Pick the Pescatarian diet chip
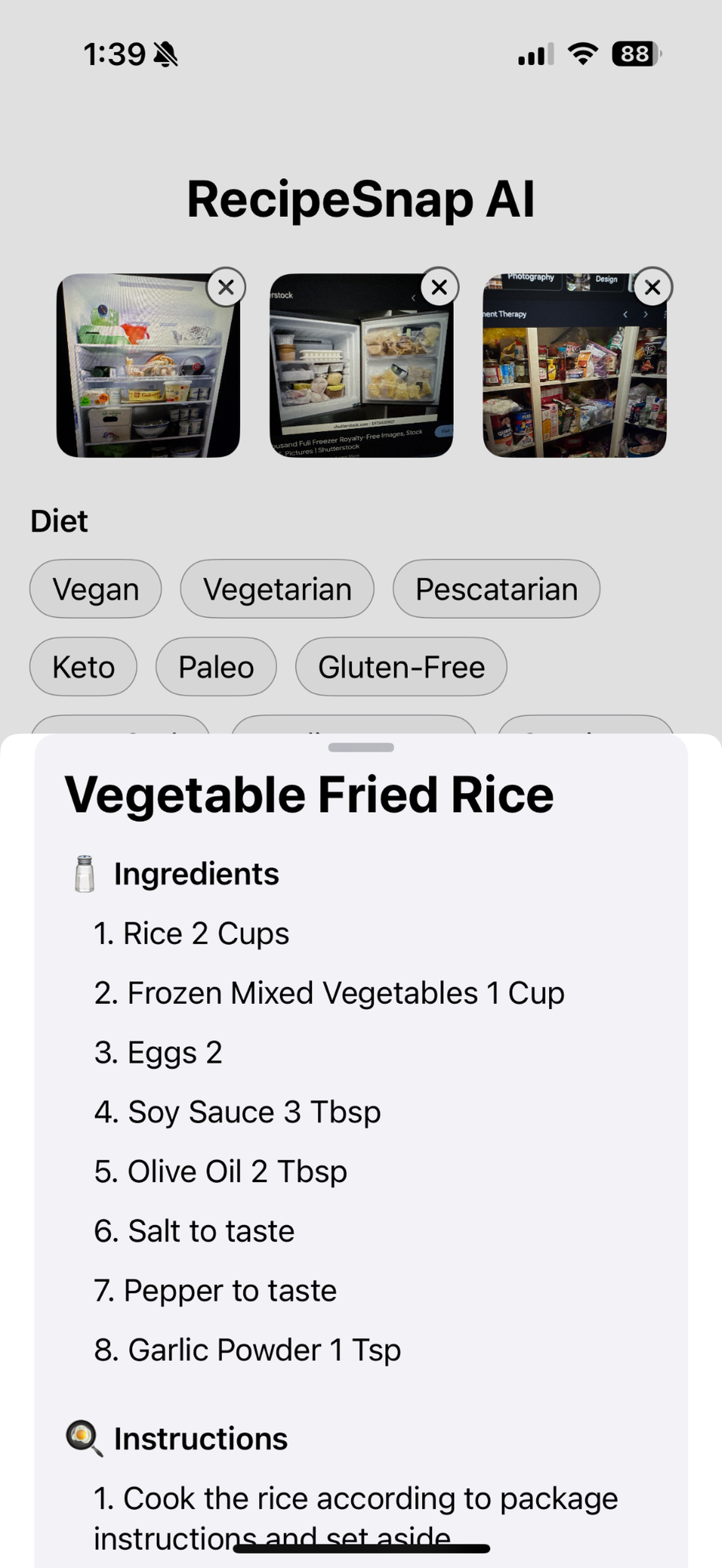The width and height of the screenshot is (722, 1568). pos(496,589)
